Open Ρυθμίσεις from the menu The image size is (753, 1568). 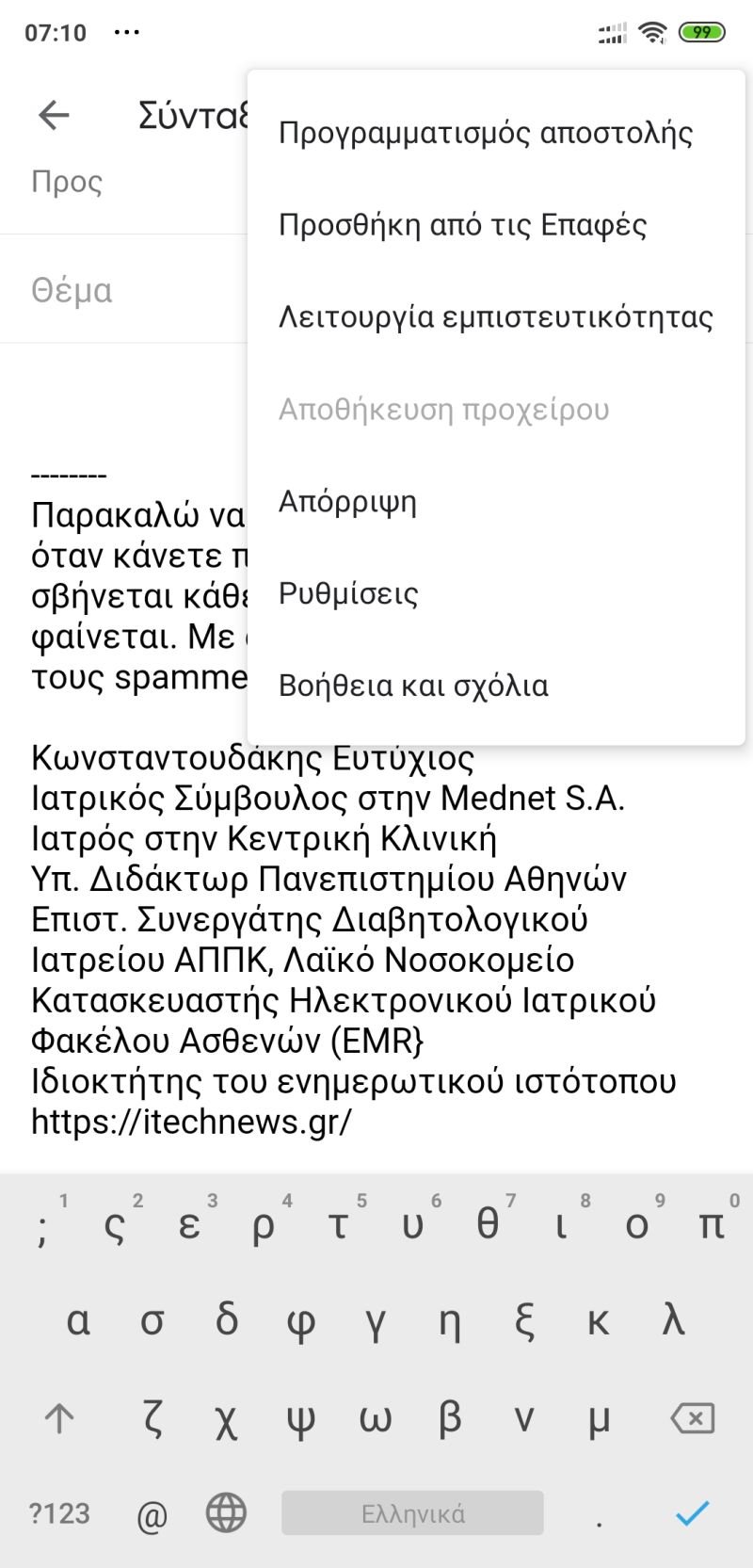pyautogui.click(x=348, y=594)
